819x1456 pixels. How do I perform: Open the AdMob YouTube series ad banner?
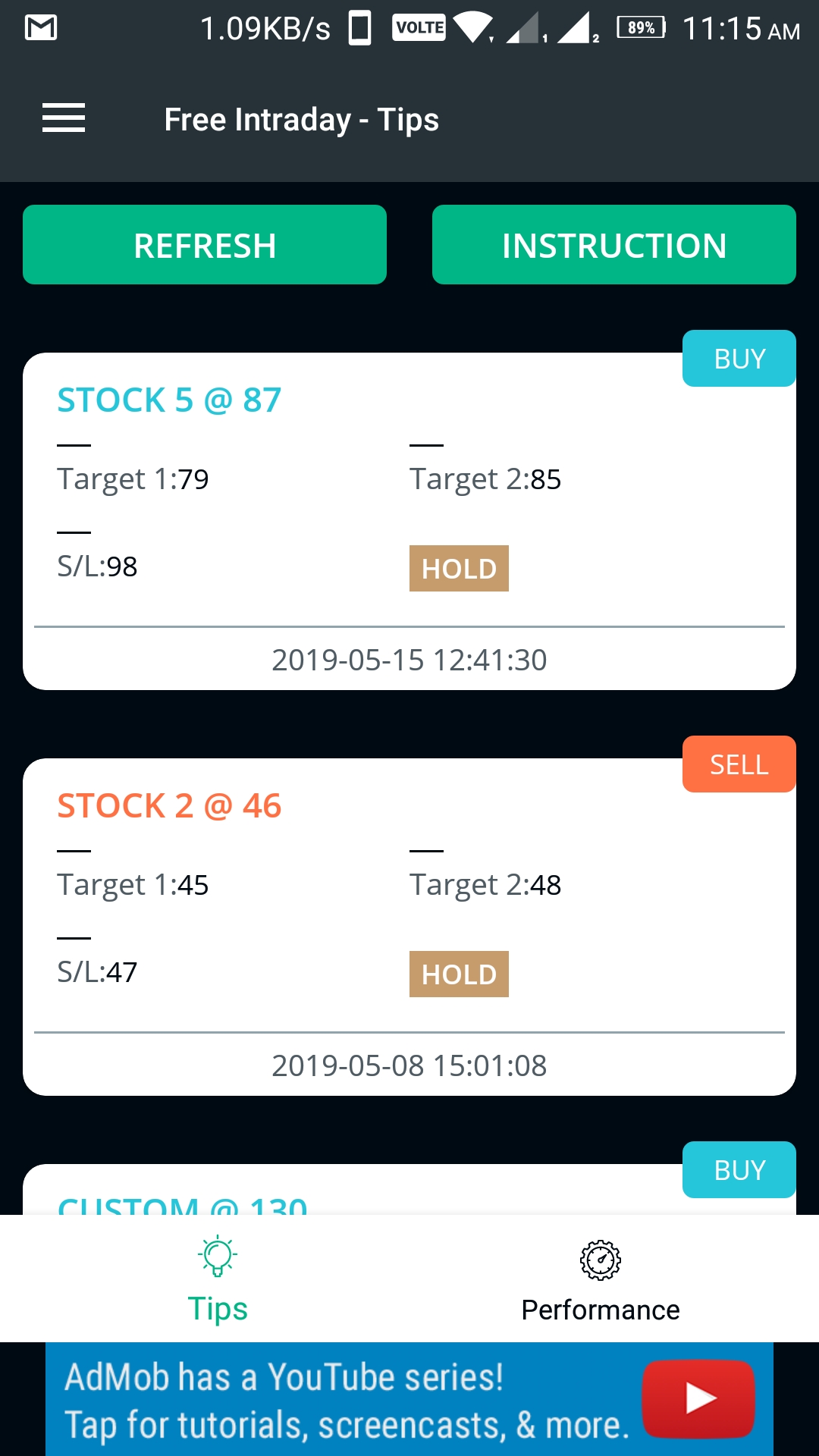(x=409, y=1399)
